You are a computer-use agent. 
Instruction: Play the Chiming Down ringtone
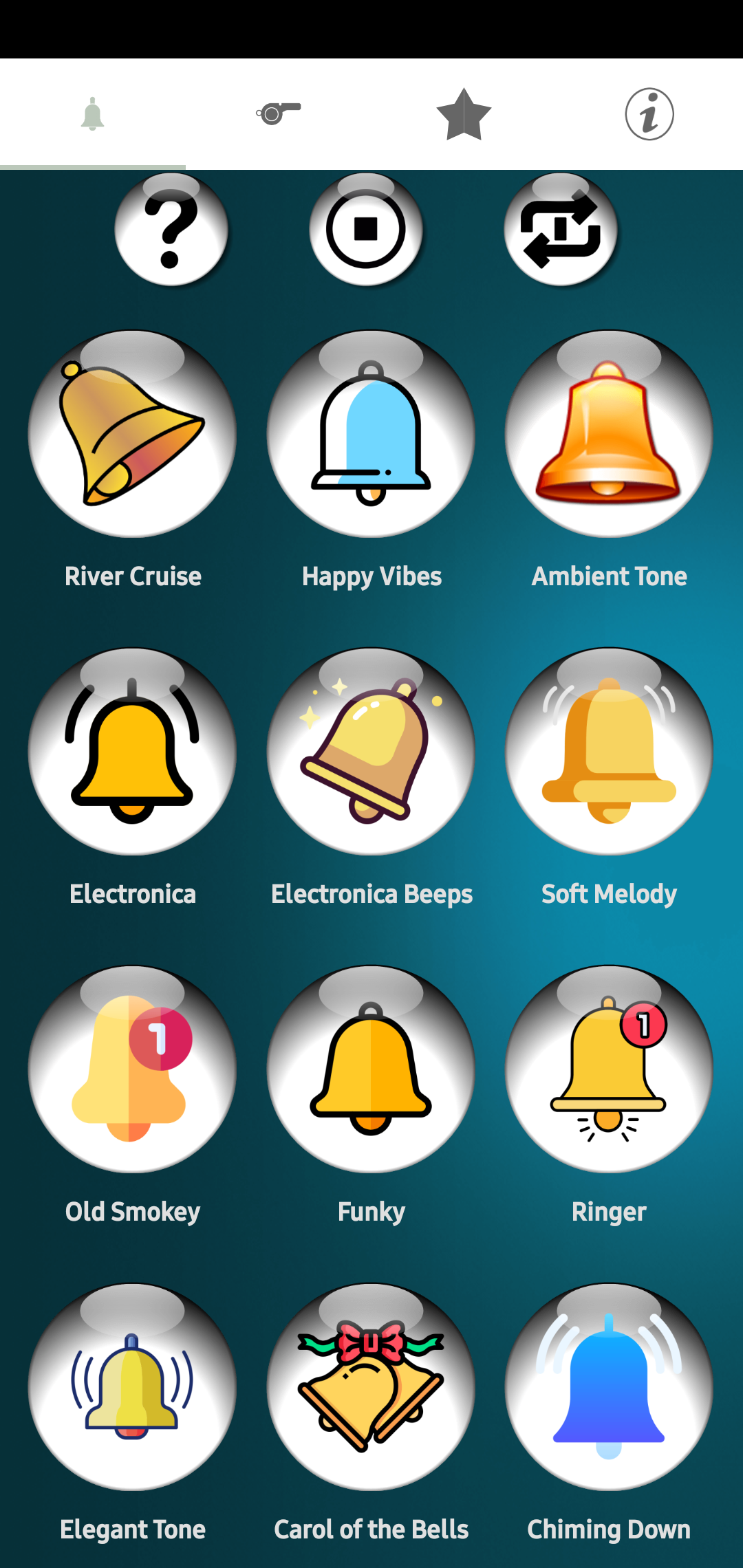(609, 1388)
